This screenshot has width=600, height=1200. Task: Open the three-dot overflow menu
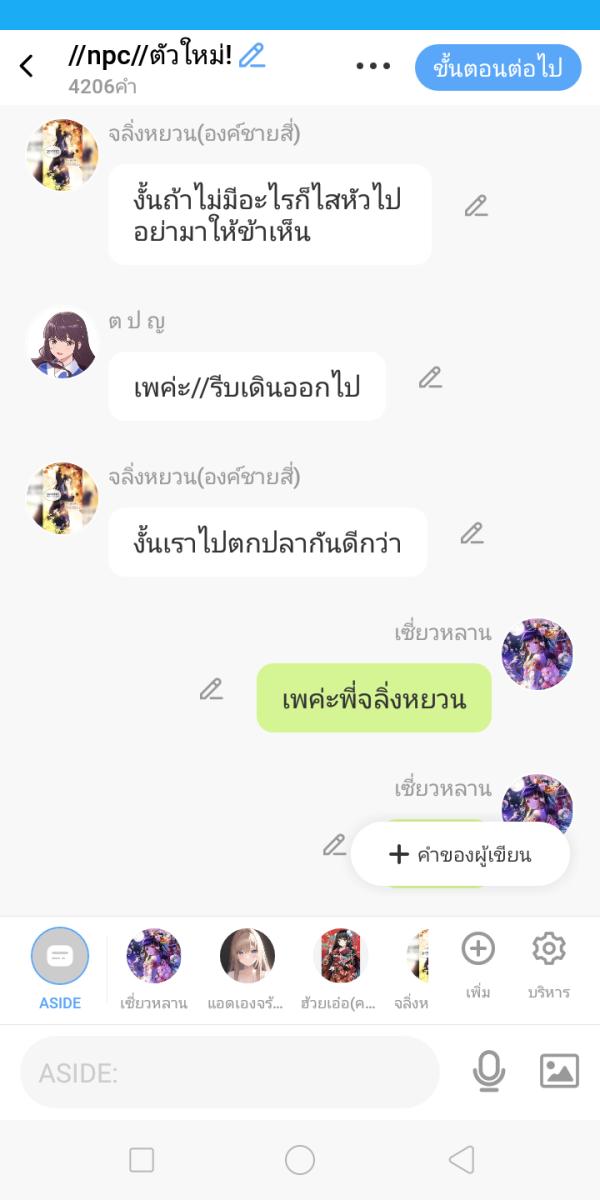(x=373, y=67)
